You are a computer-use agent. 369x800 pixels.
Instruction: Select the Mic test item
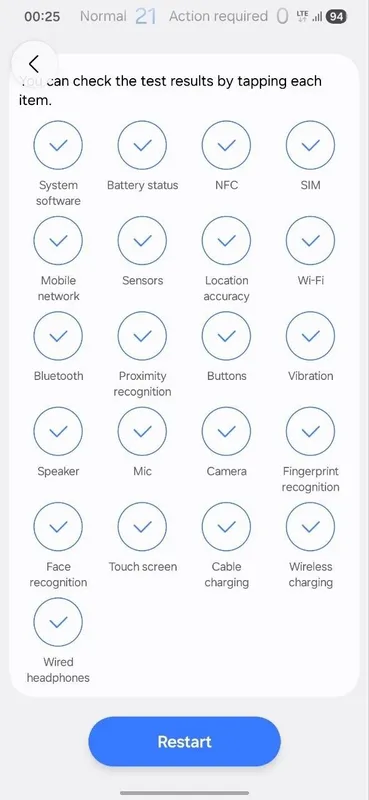[142, 432]
